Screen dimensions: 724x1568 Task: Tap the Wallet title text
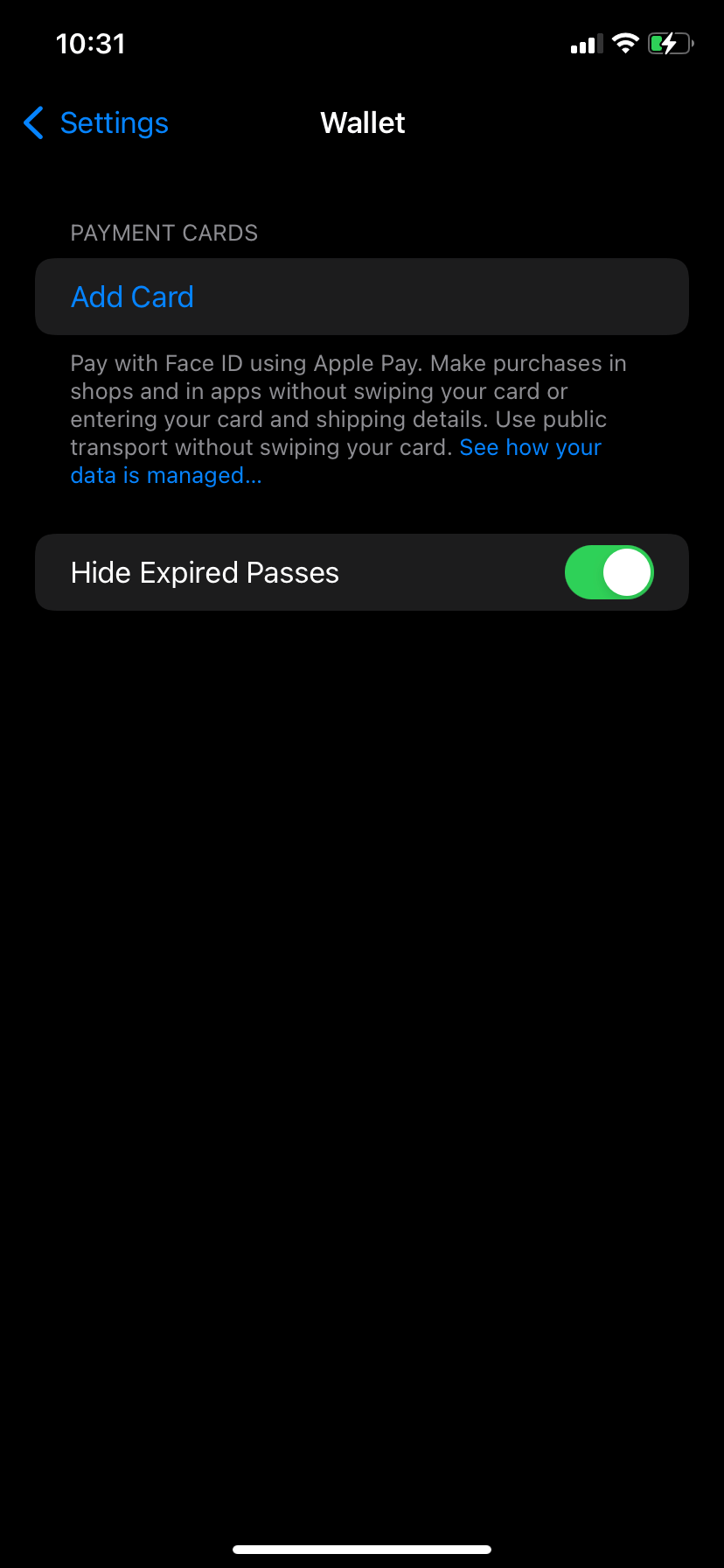coord(362,122)
